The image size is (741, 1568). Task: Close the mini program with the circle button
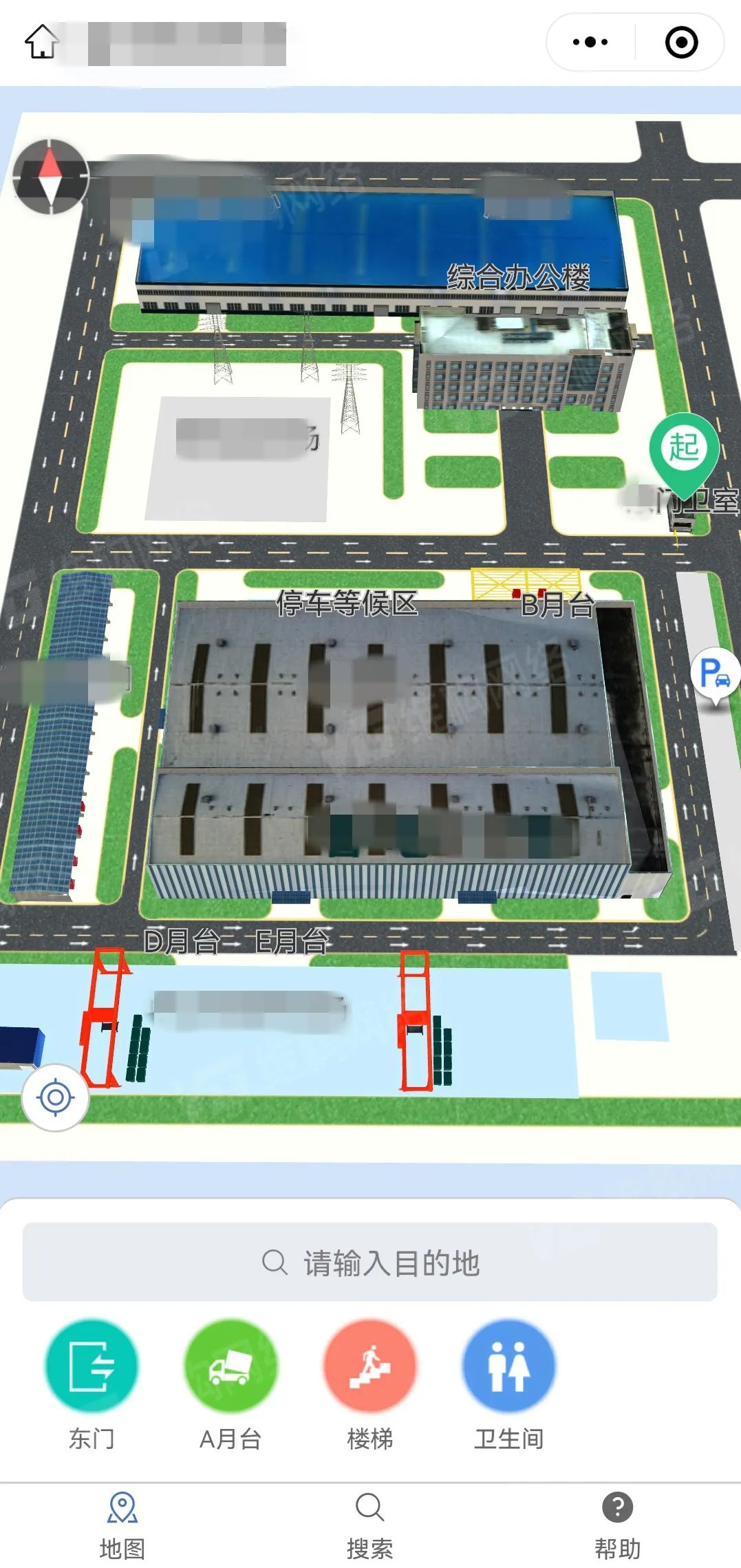pyautogui.click(x=681, y=43)
